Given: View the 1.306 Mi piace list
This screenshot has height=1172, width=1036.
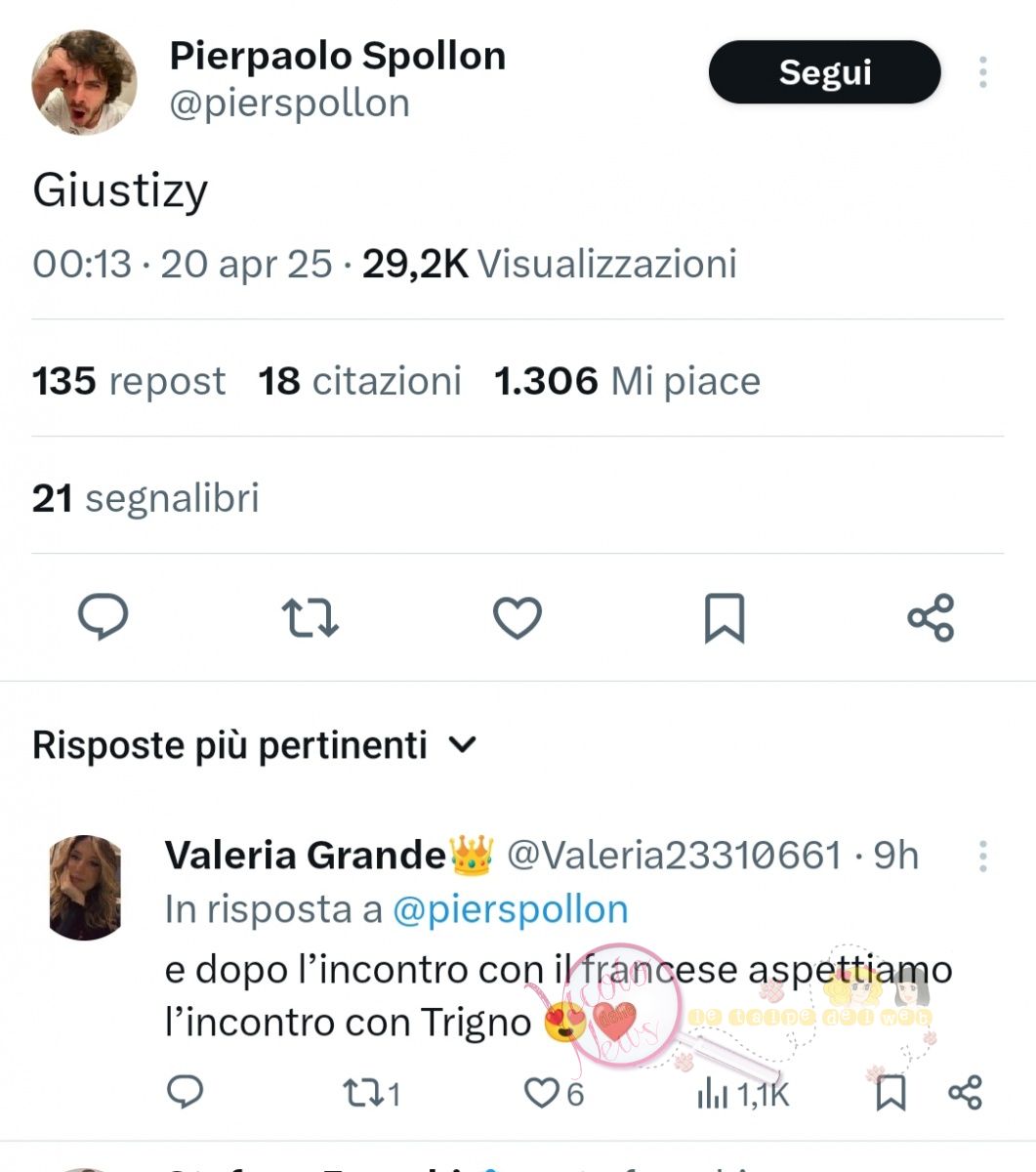Looking at the screenshot, I should tap(627, 381).
